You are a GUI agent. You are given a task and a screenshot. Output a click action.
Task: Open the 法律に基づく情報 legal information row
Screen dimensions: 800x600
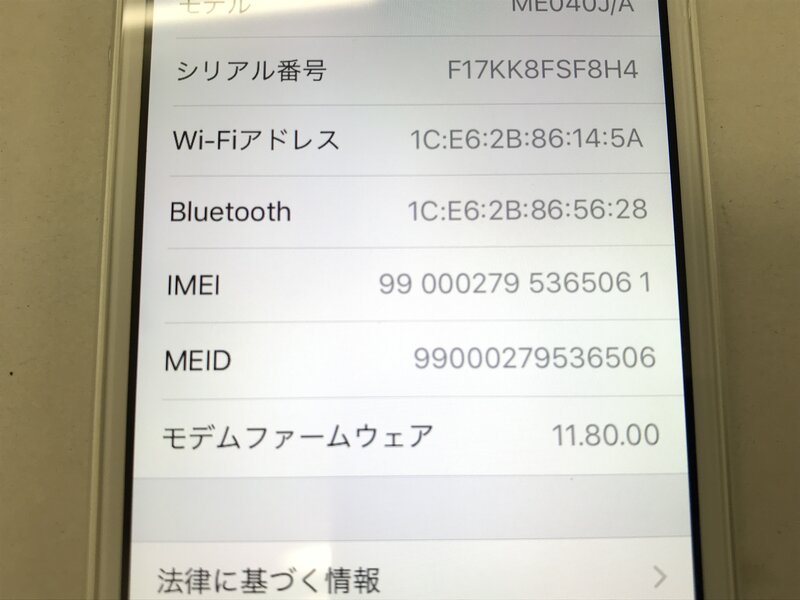[x=400, y=577]
